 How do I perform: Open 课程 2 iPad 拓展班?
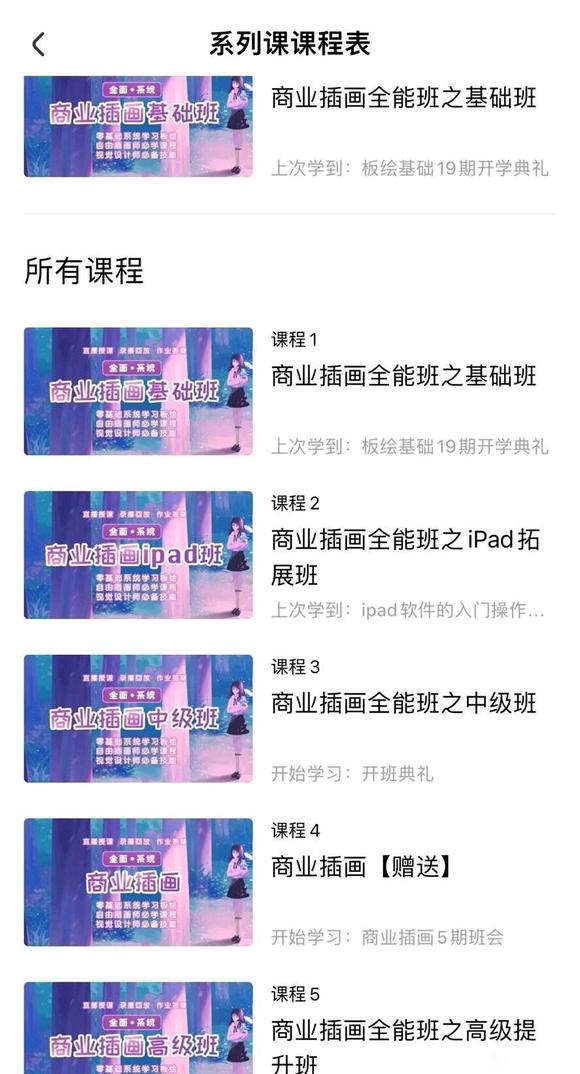click(x=290, y=555)
